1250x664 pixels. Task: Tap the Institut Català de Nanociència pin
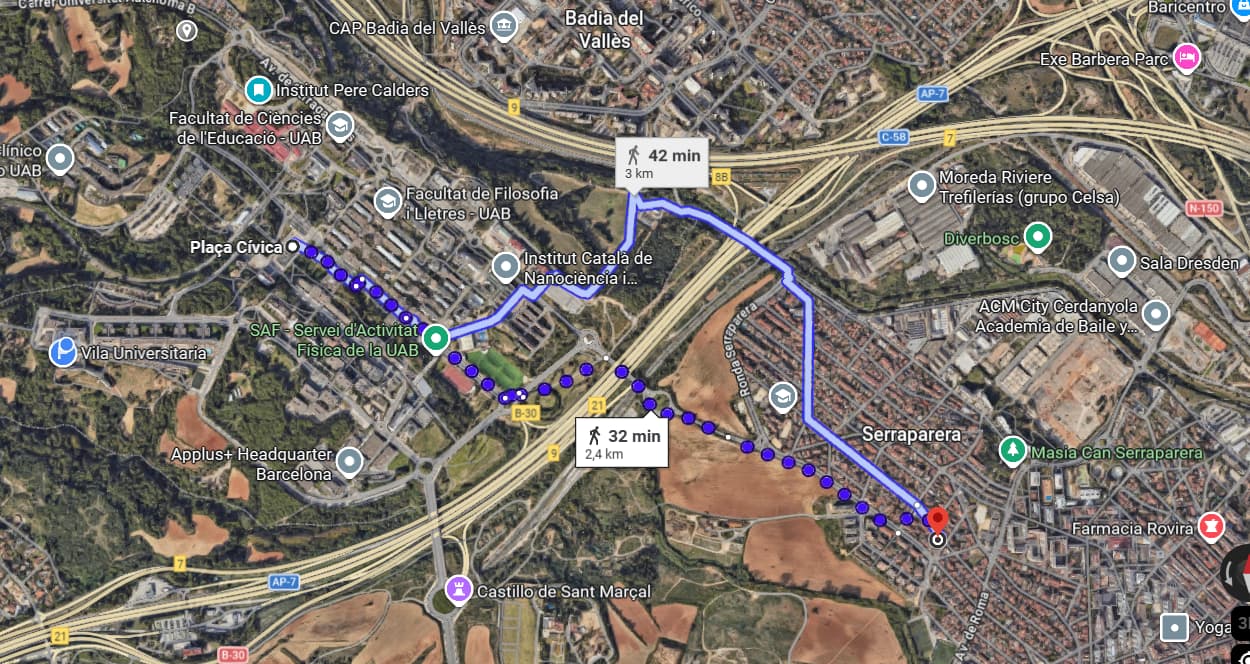(x=507, y=267)
